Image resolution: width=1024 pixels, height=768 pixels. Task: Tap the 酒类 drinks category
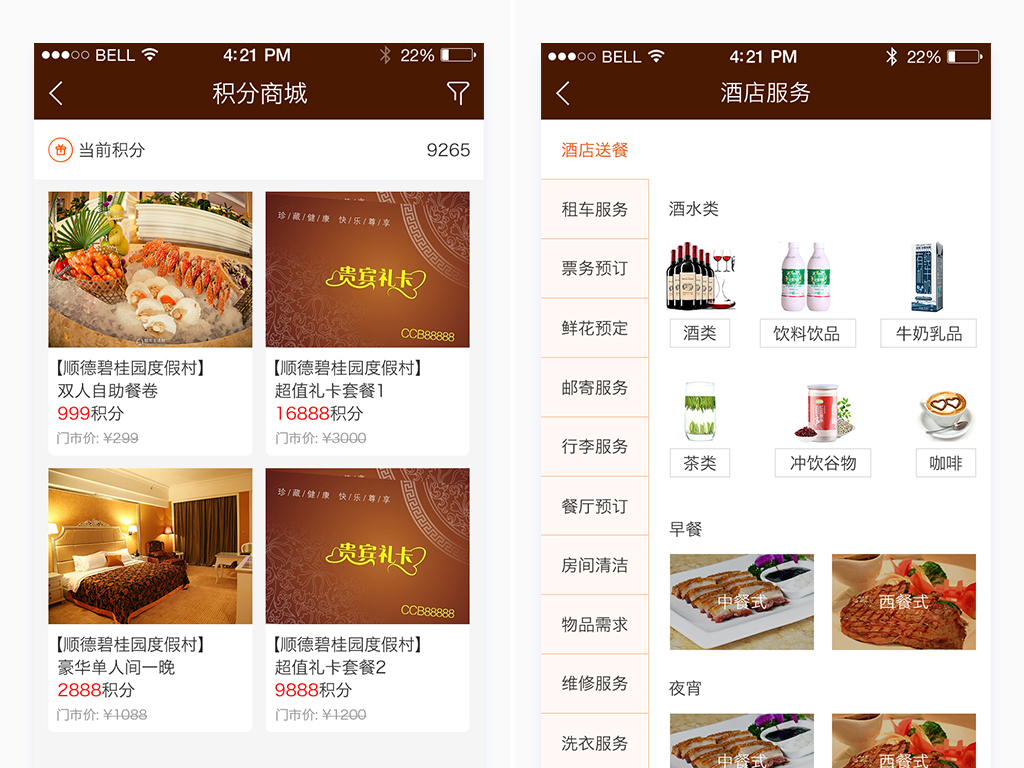700,333
